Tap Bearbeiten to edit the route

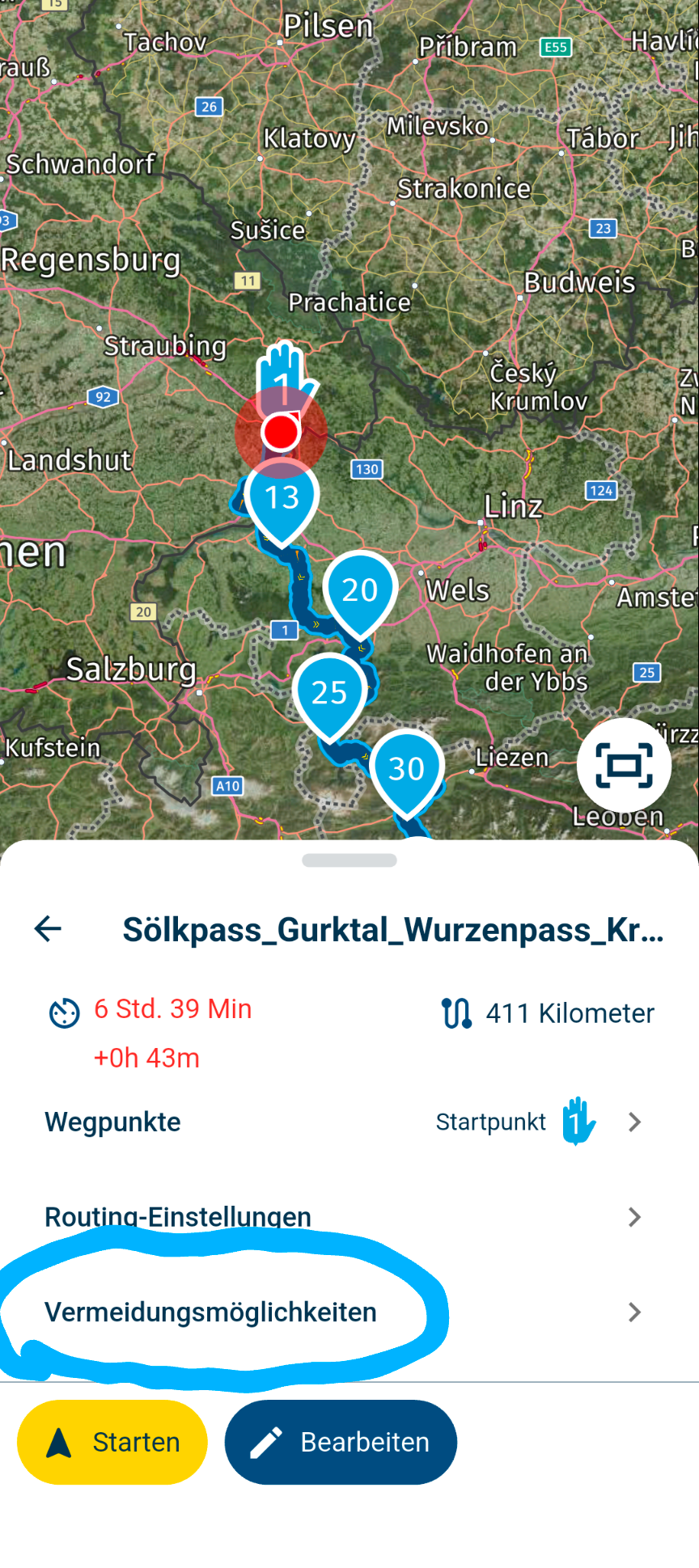tap(341, 1442)
